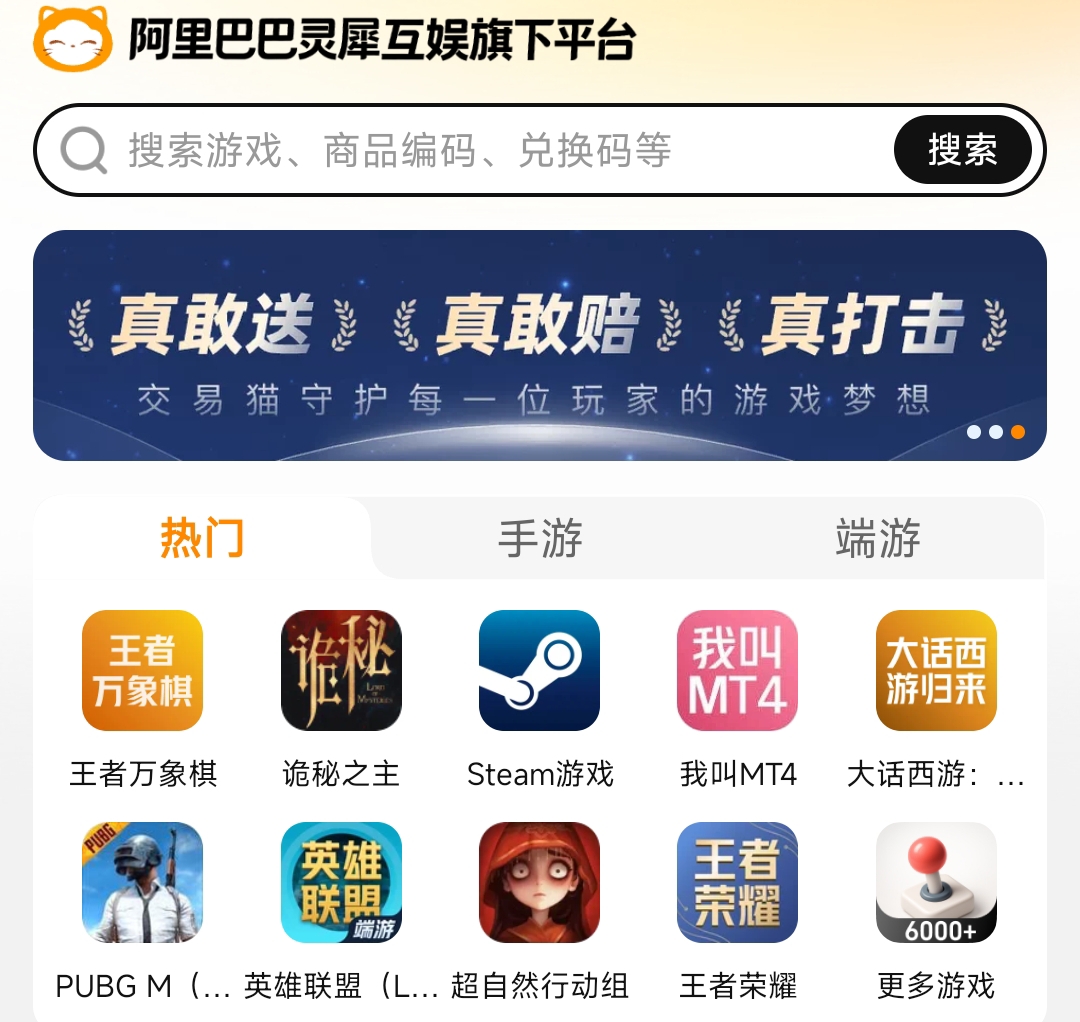The width and height of the screenshot is (1080, 1022).
Task: Switch to the 端游 tab
Action: (878, 538)
